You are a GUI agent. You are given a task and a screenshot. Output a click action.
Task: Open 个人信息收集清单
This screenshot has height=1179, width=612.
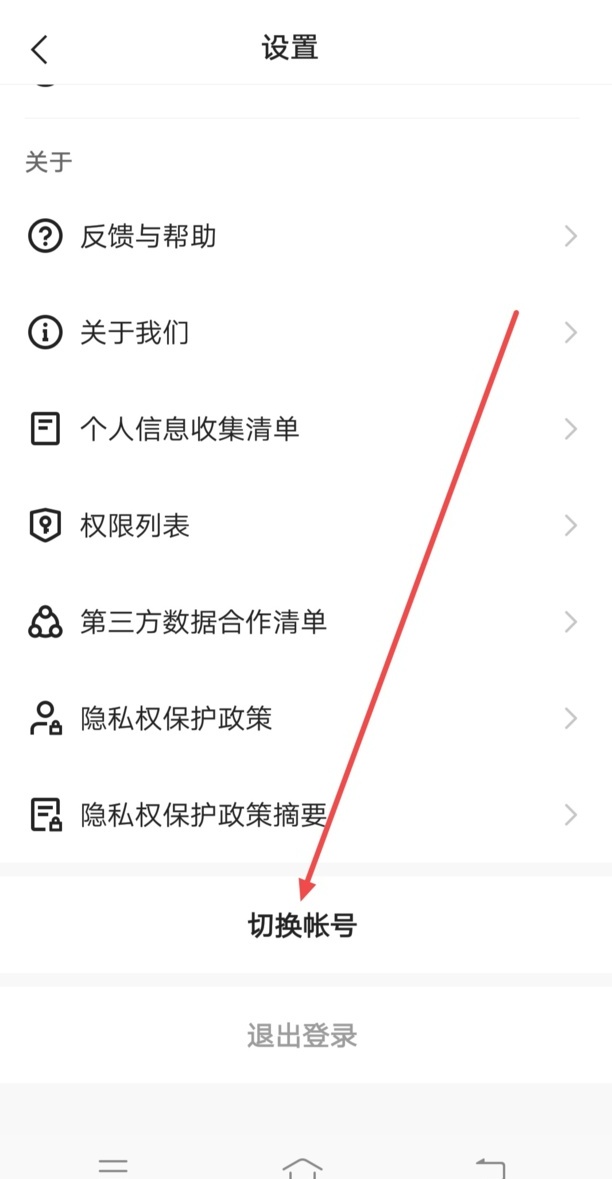tap(306, 429)
